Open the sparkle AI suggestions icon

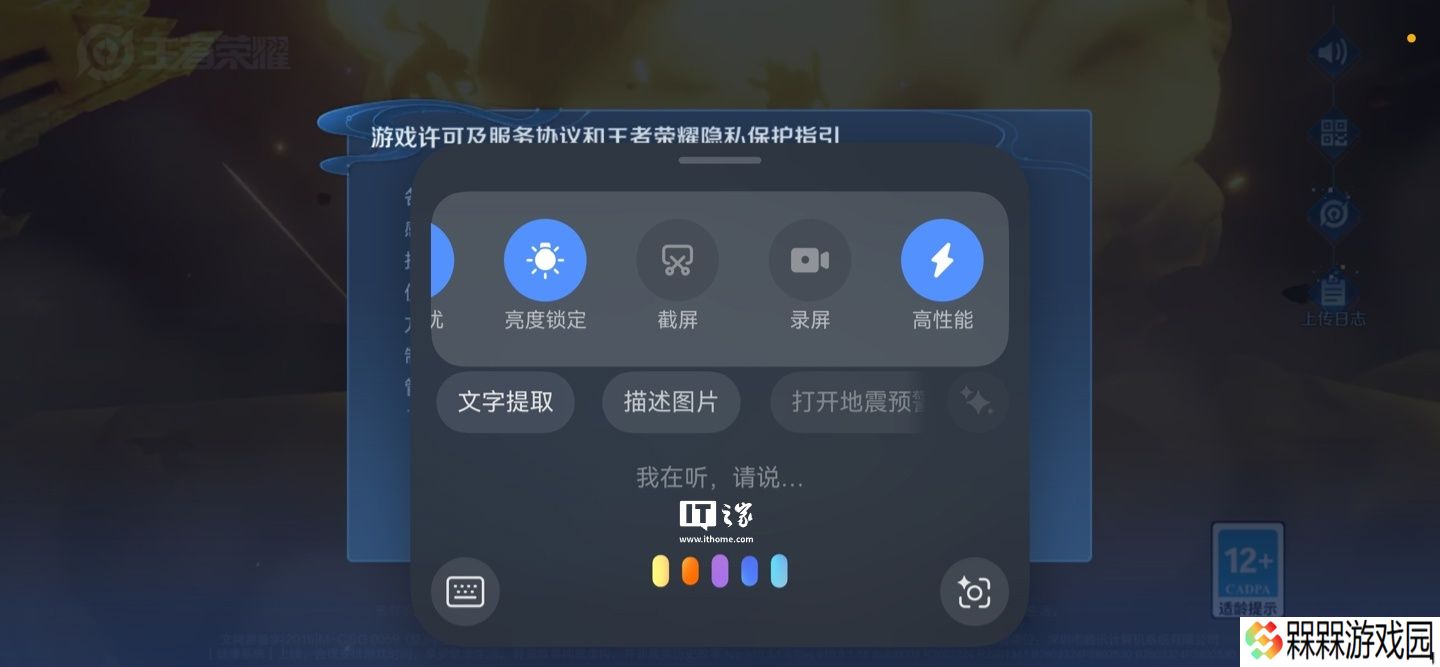[x=976, y=402]
